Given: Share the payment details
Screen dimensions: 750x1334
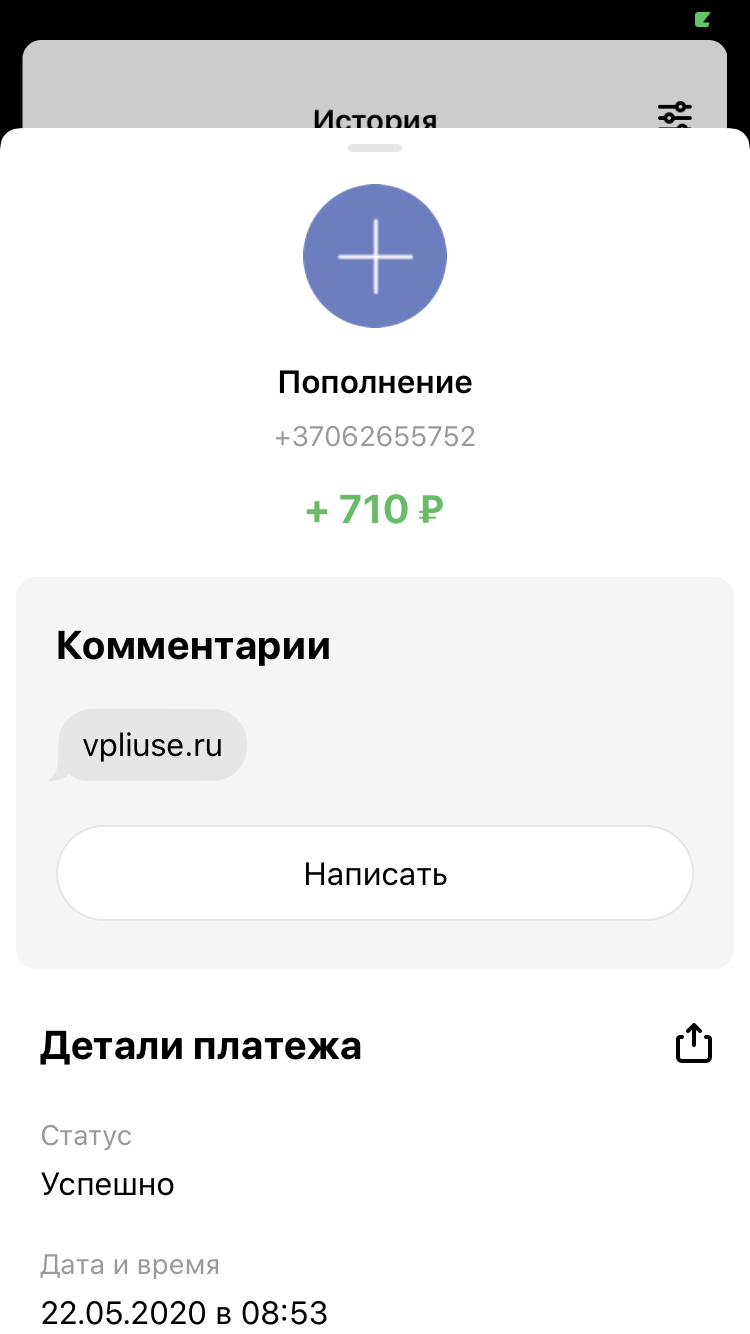Looking at the screenshot, I should tap(694, 1044).
